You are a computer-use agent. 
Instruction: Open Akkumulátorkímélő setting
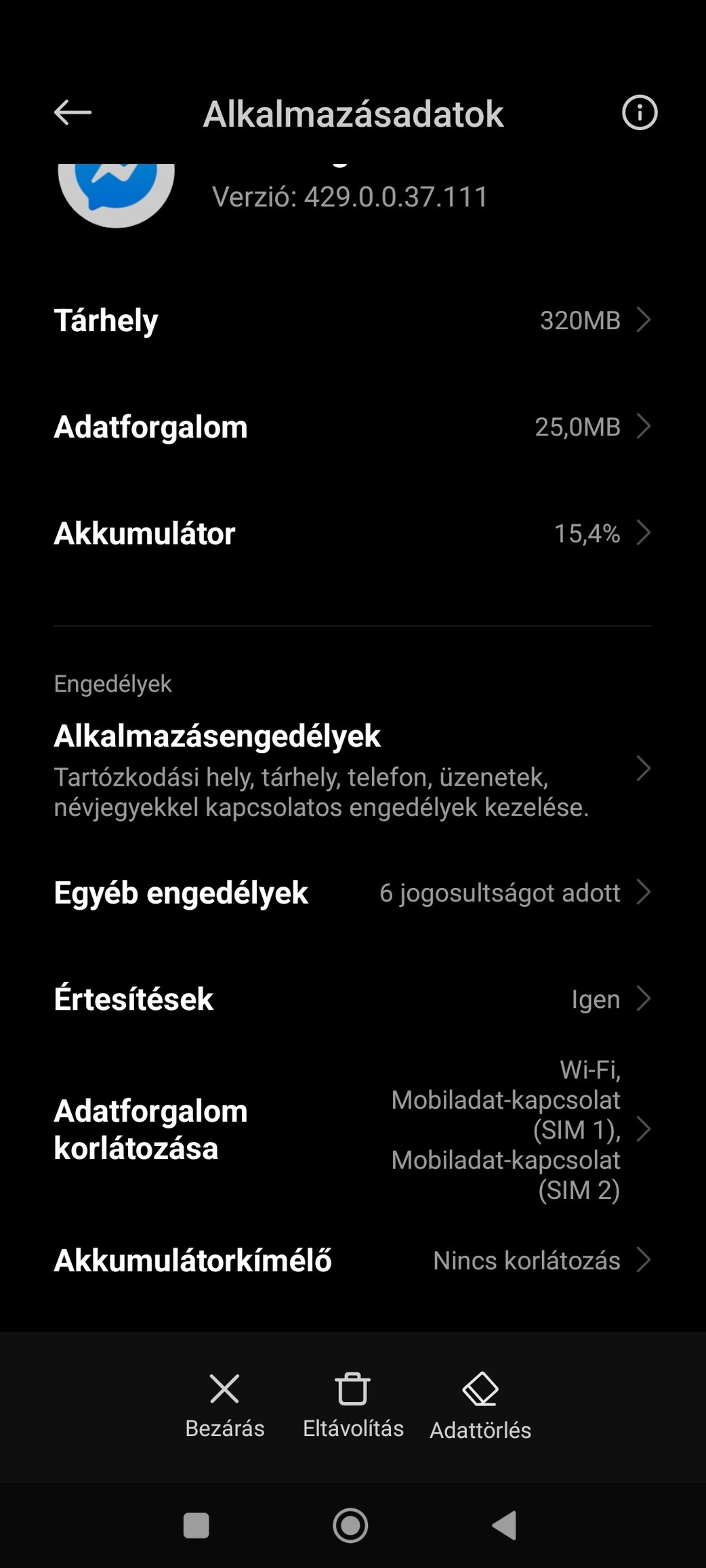pos(353,1260)
